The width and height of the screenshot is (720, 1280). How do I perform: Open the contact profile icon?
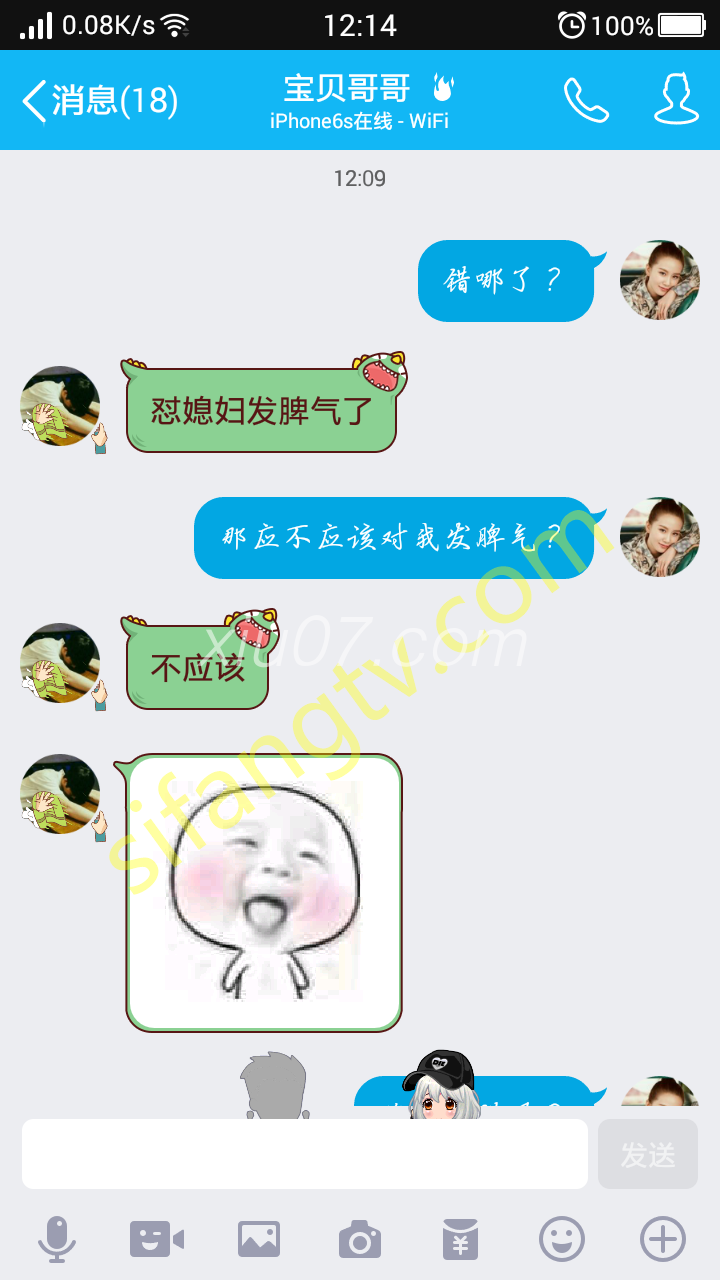[676, 100]
